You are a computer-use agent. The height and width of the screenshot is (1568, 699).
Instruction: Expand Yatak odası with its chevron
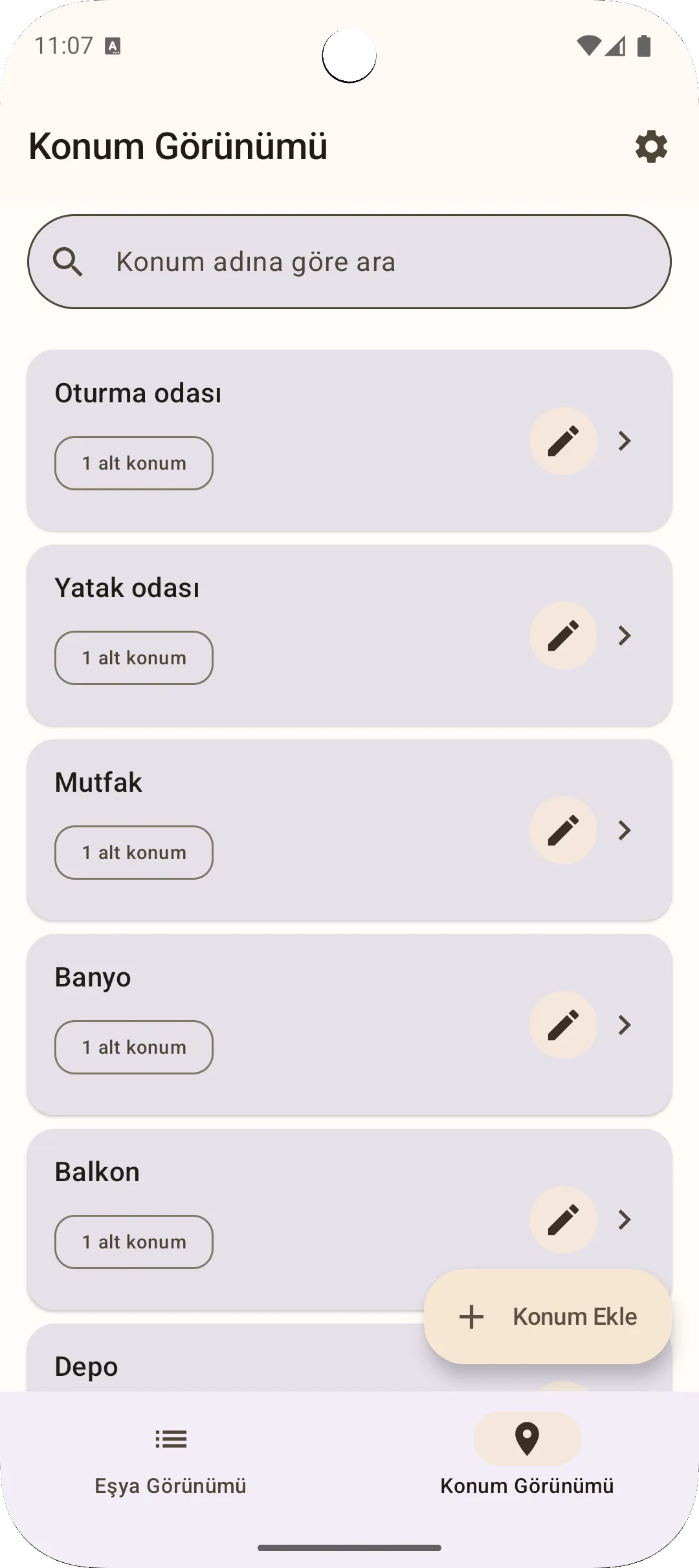624,636
